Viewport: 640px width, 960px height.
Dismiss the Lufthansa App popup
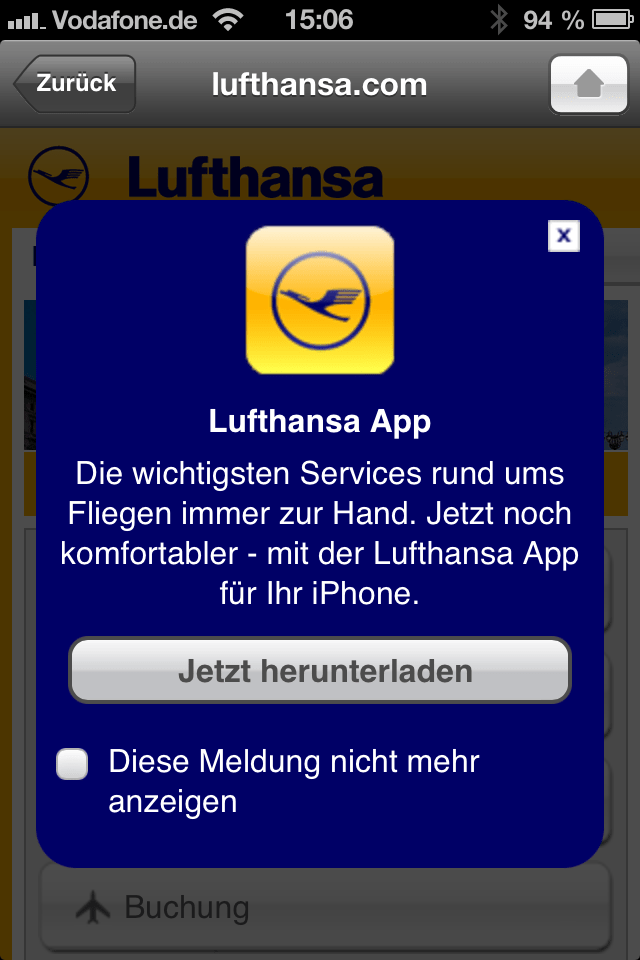[x=564, y=235]
